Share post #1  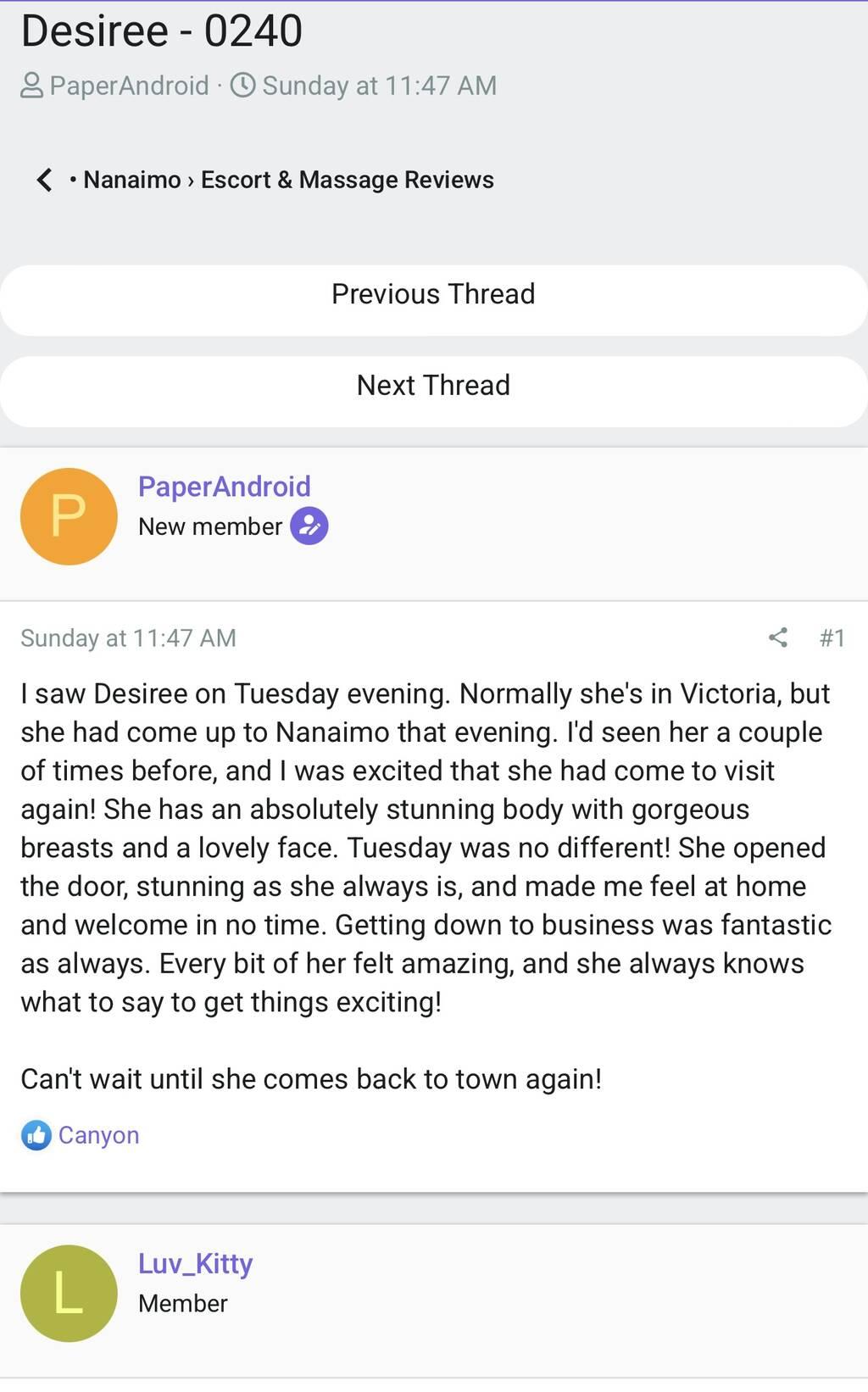[x=778, y=638]
